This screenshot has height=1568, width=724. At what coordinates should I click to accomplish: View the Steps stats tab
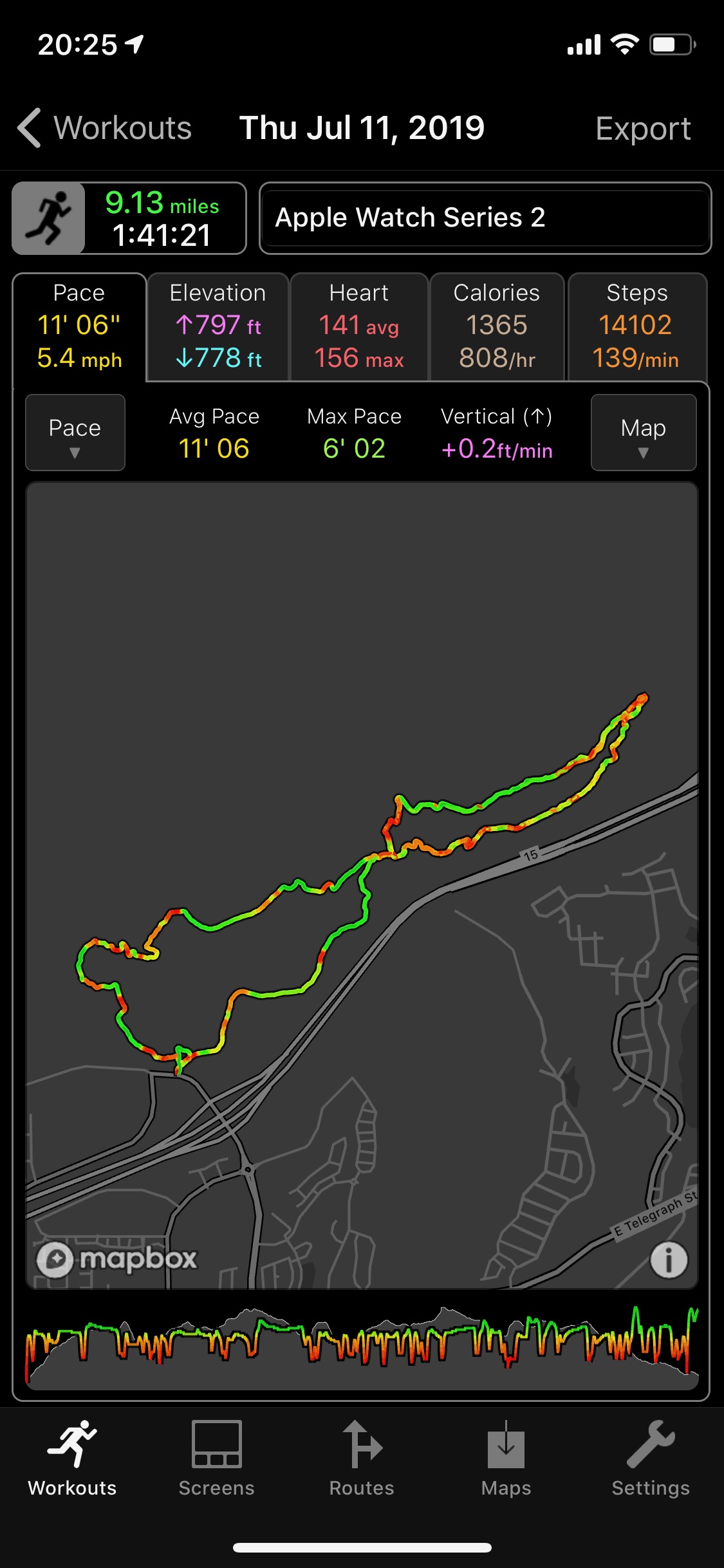tap(637, 327)
